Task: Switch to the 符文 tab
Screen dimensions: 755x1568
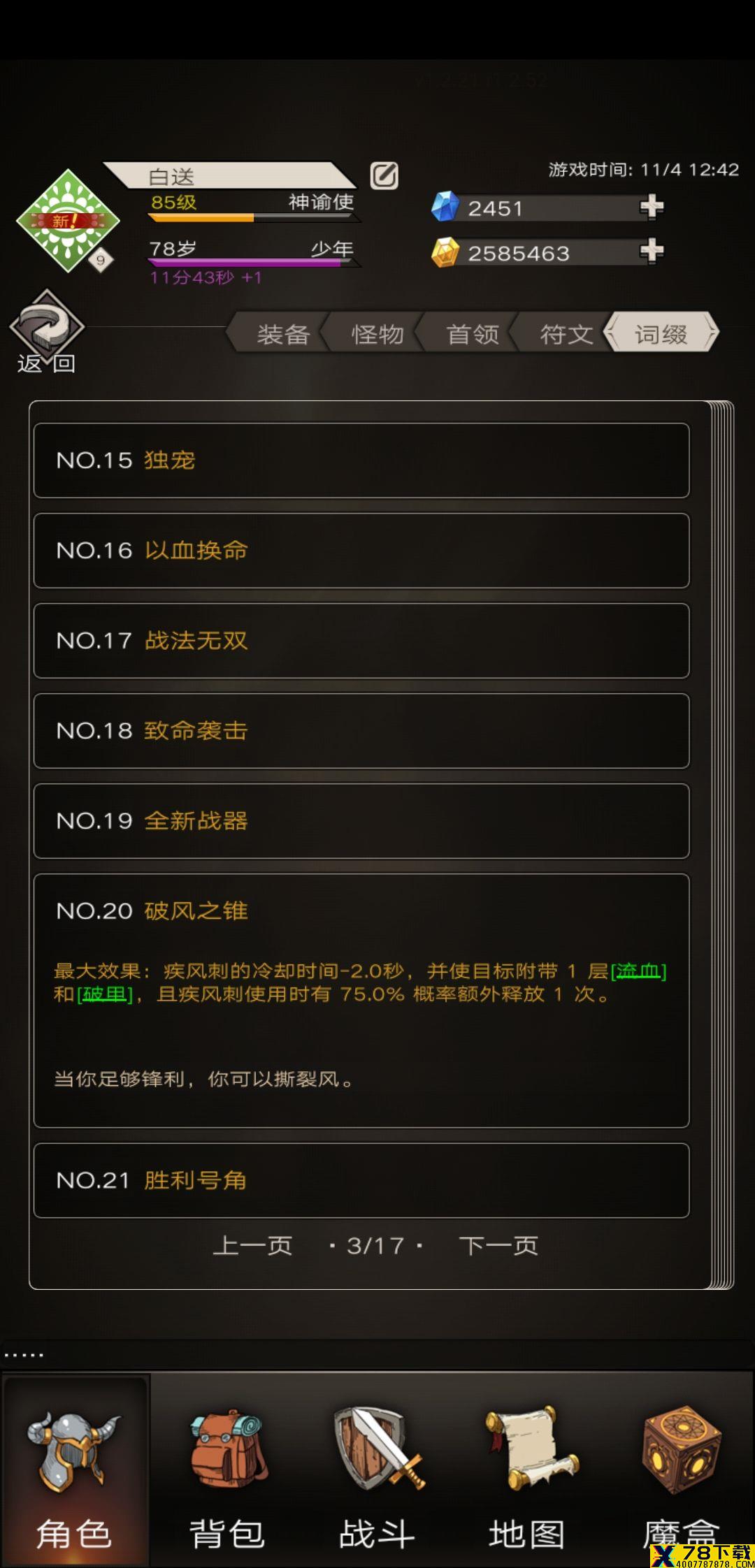Action: (x=566, y=334)
